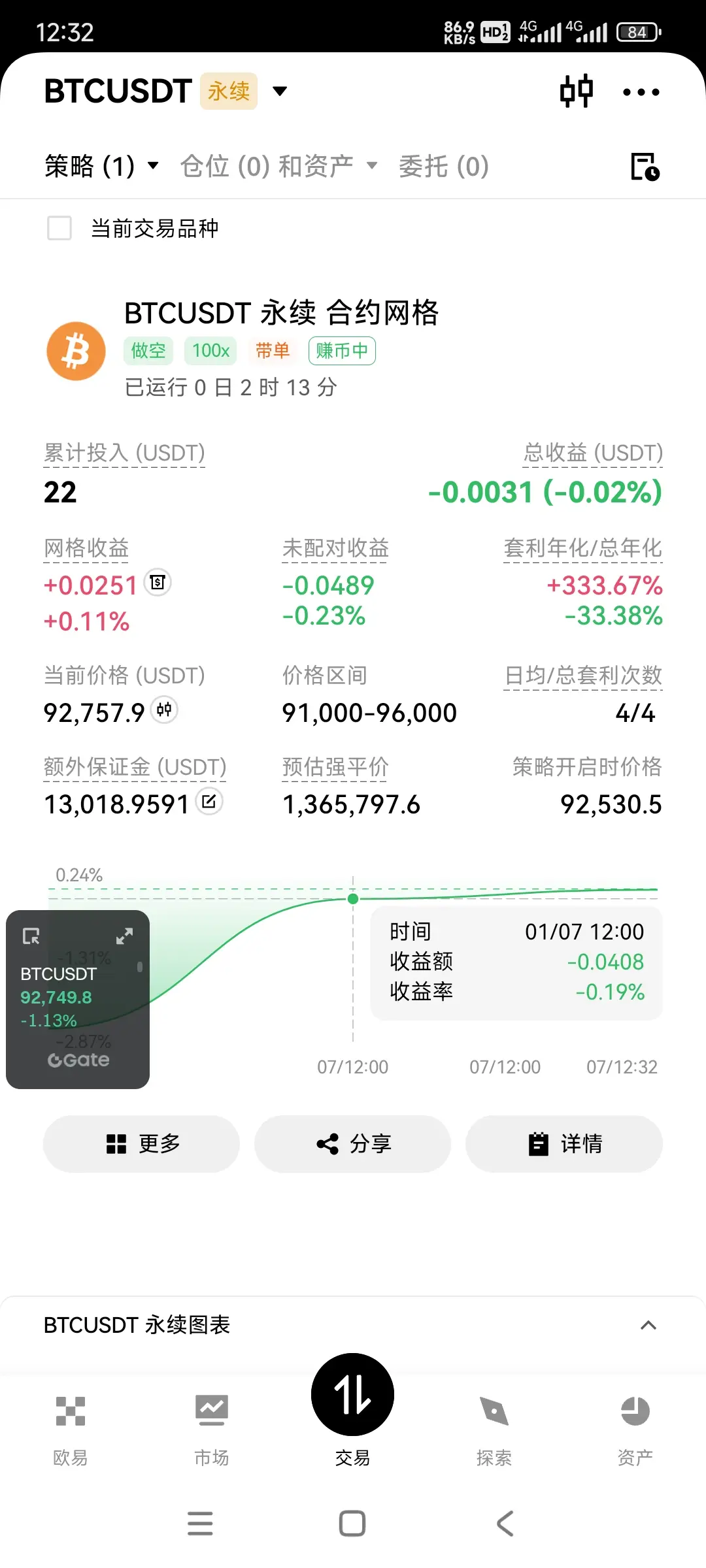Collapse the BTCUSDT 永续图表 section
Screen dimensions: 706x1568
[648, 1325]
